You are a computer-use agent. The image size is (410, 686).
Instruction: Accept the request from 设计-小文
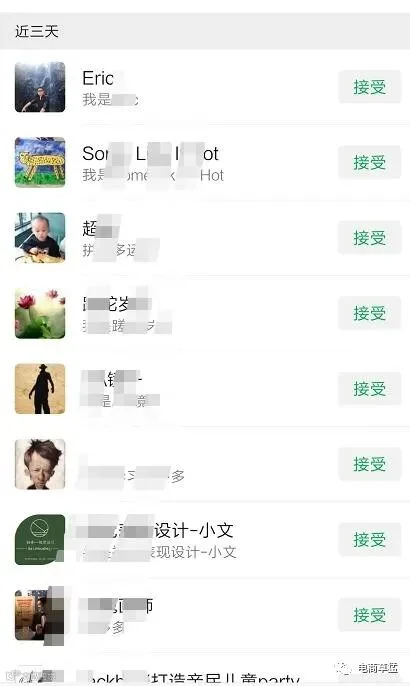pos(370,539)
